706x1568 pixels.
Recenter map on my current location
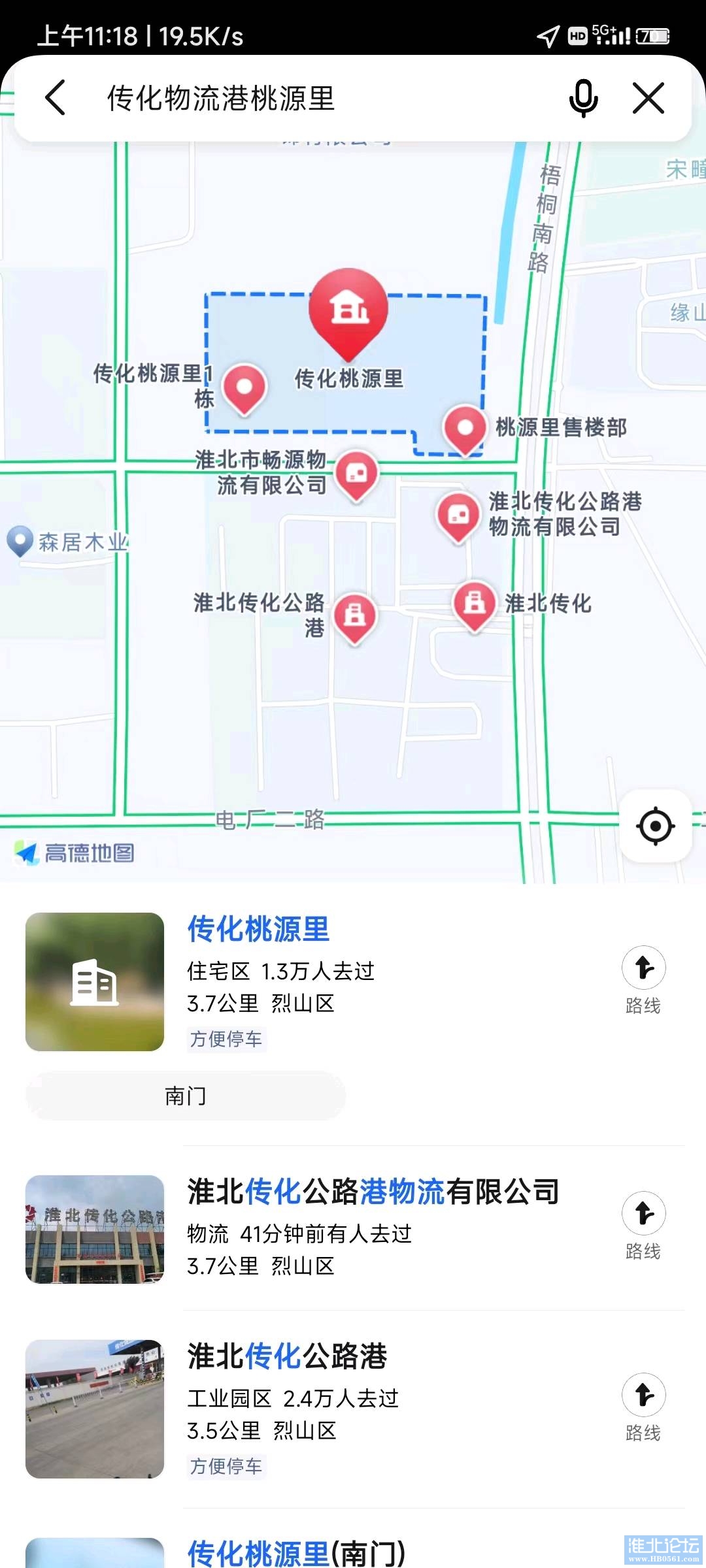click(655, 826)
